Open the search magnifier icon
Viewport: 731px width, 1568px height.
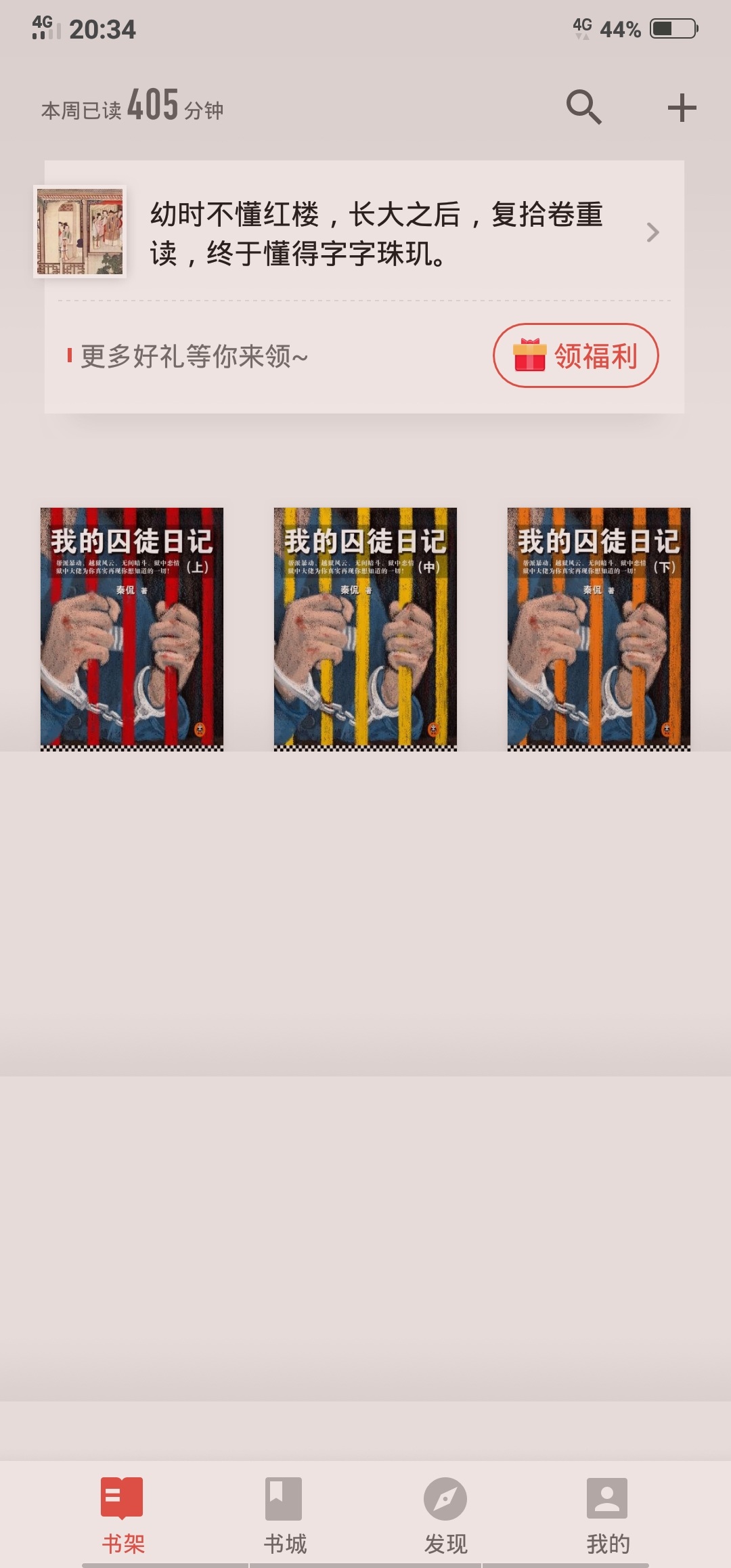(x=583, y=107)
